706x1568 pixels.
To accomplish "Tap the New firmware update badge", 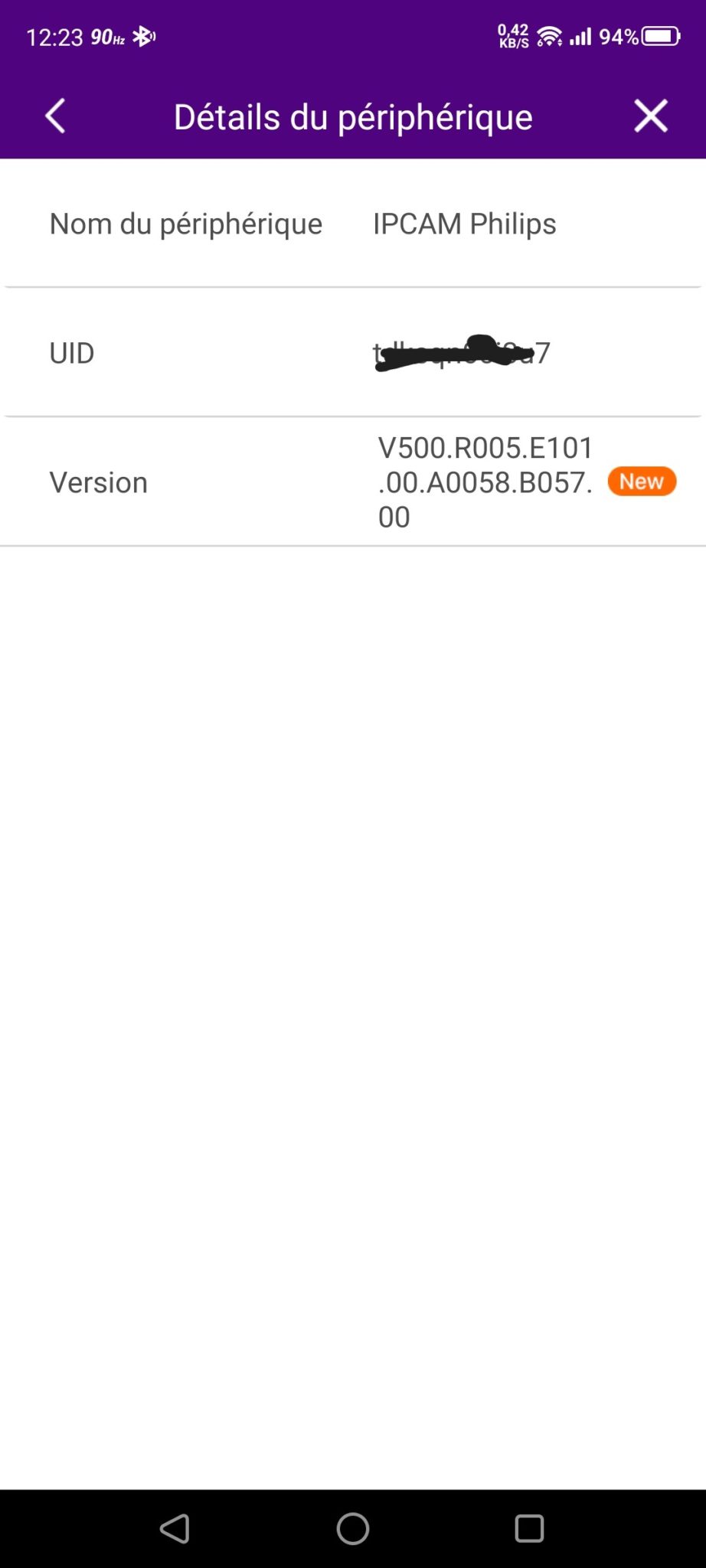I will point(642,482).
